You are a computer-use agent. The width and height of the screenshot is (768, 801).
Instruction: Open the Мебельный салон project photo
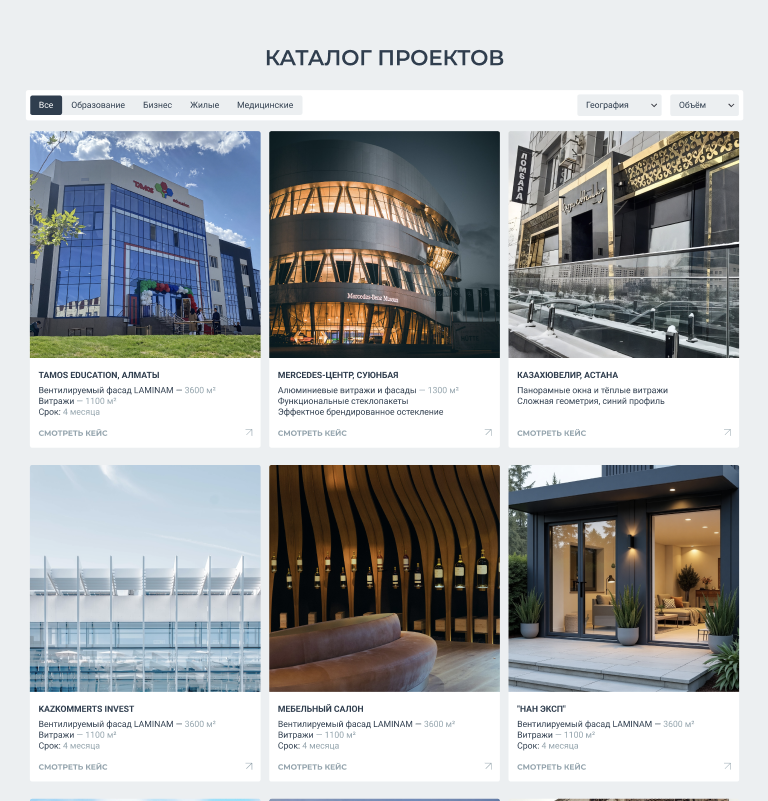[384, 578]
